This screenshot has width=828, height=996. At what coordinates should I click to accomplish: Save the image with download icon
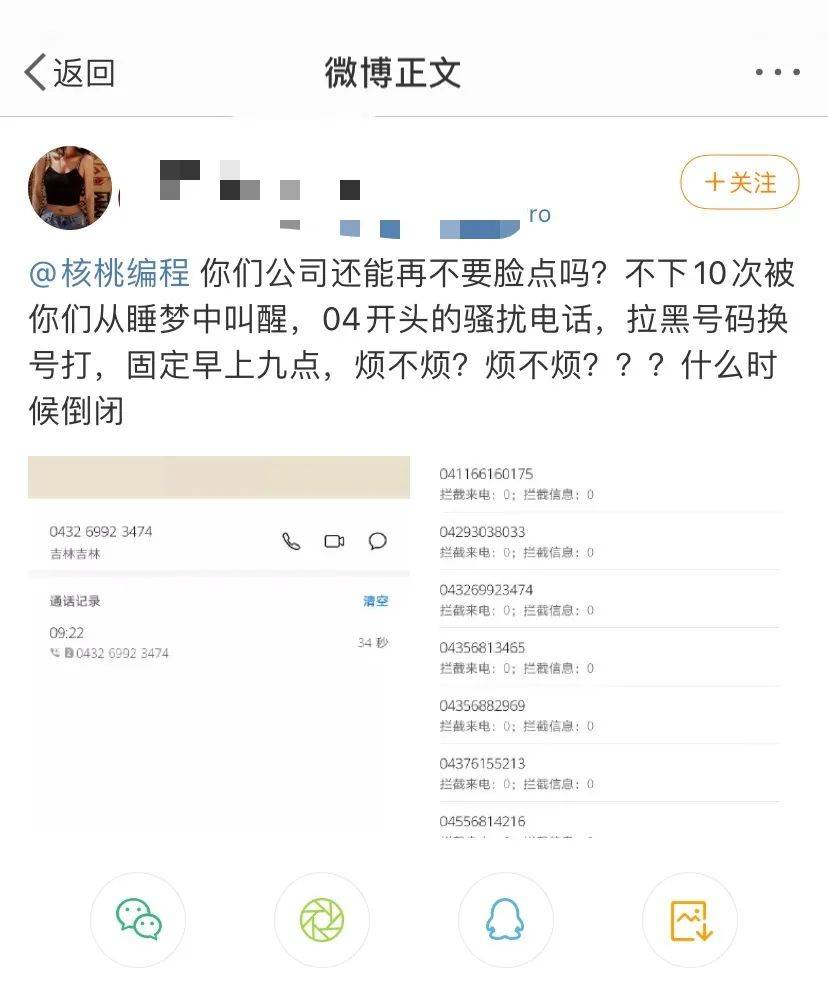coord(690,919)
